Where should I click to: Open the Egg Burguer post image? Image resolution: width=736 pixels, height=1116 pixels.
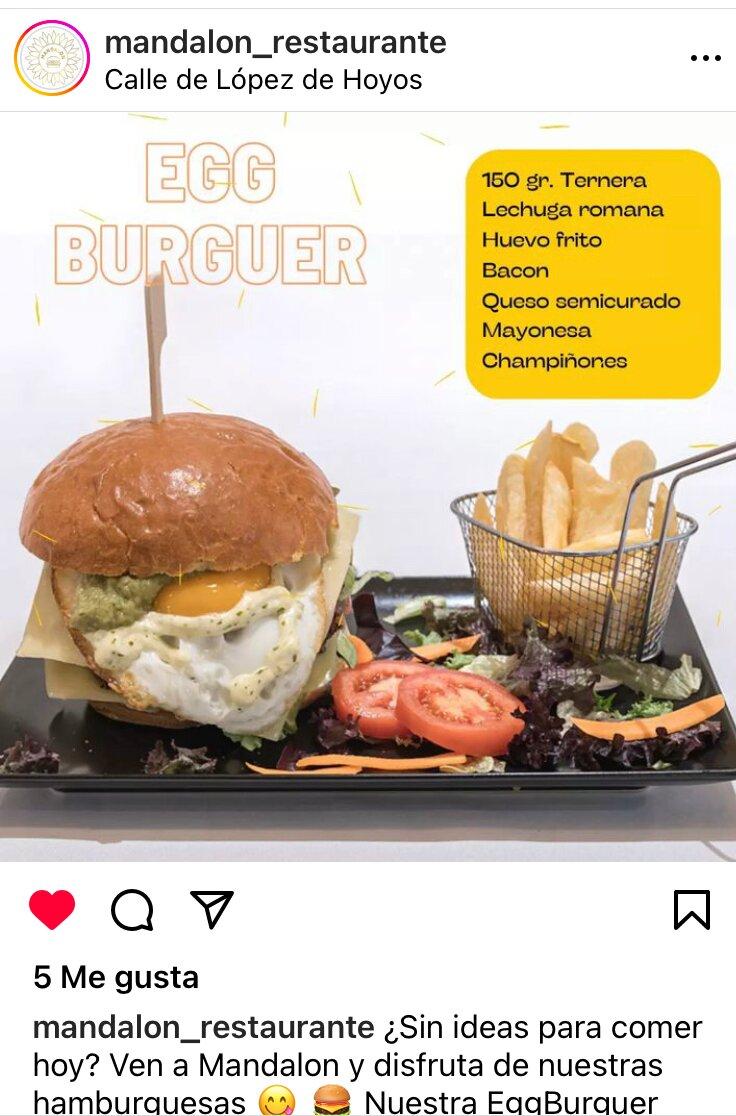tap(368, 486)
